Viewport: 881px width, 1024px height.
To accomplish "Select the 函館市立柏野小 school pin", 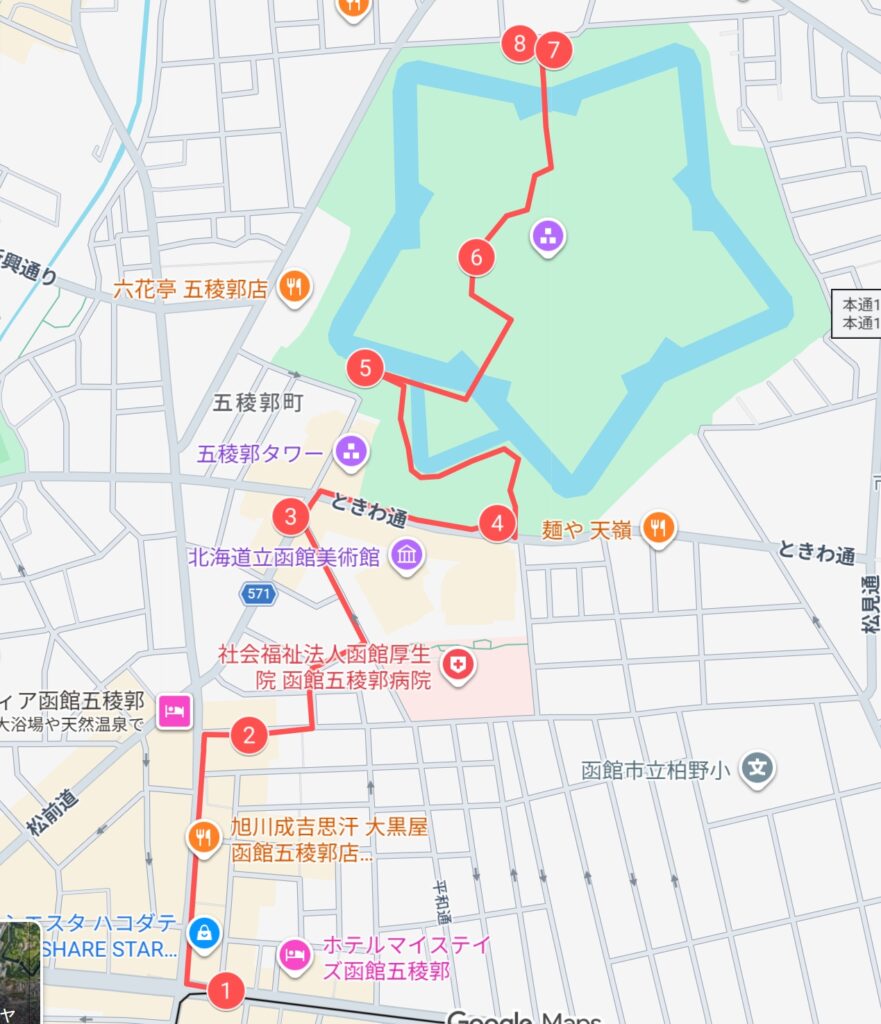I will (x=759, y=769).
